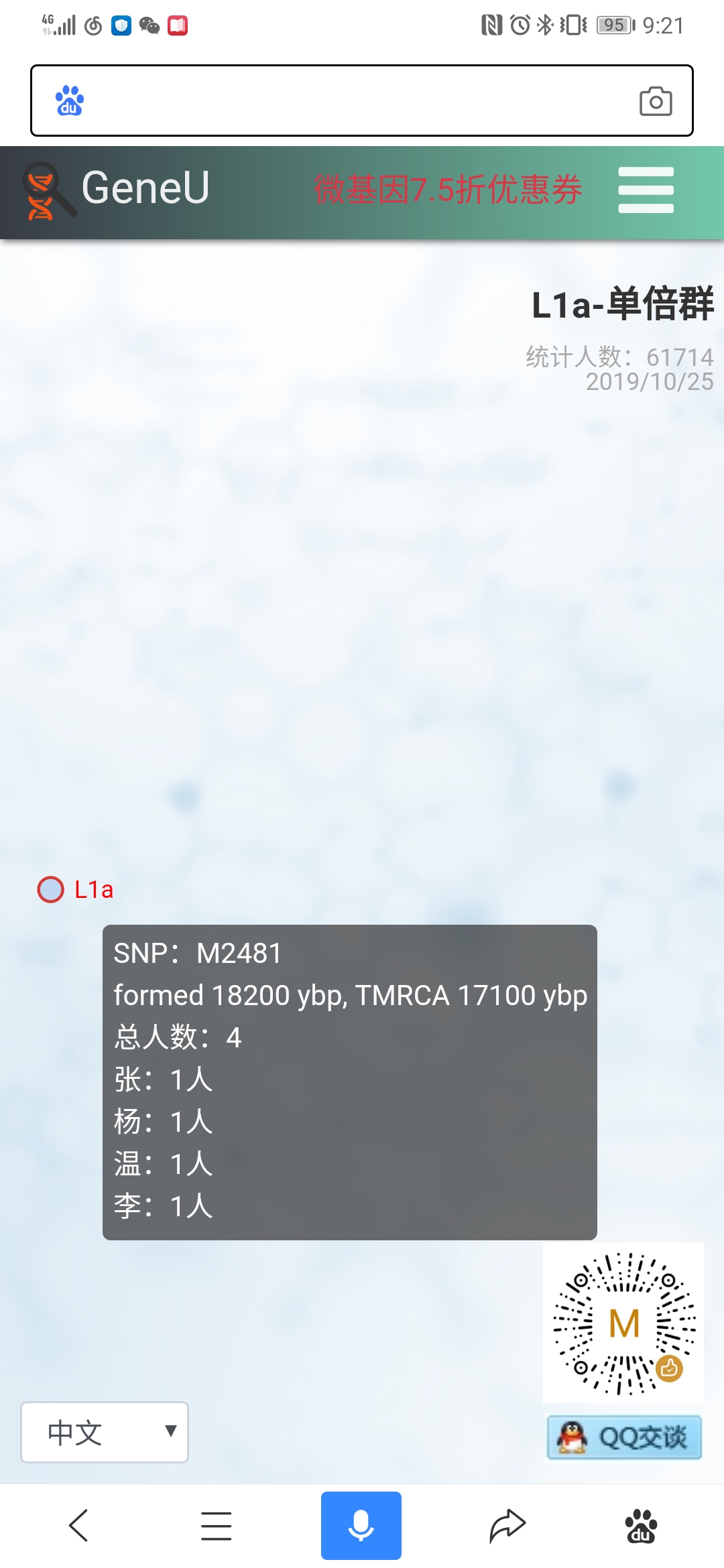Open the Baidu home paw icon
This screenshot has height=1568, width=724.
641,1526
